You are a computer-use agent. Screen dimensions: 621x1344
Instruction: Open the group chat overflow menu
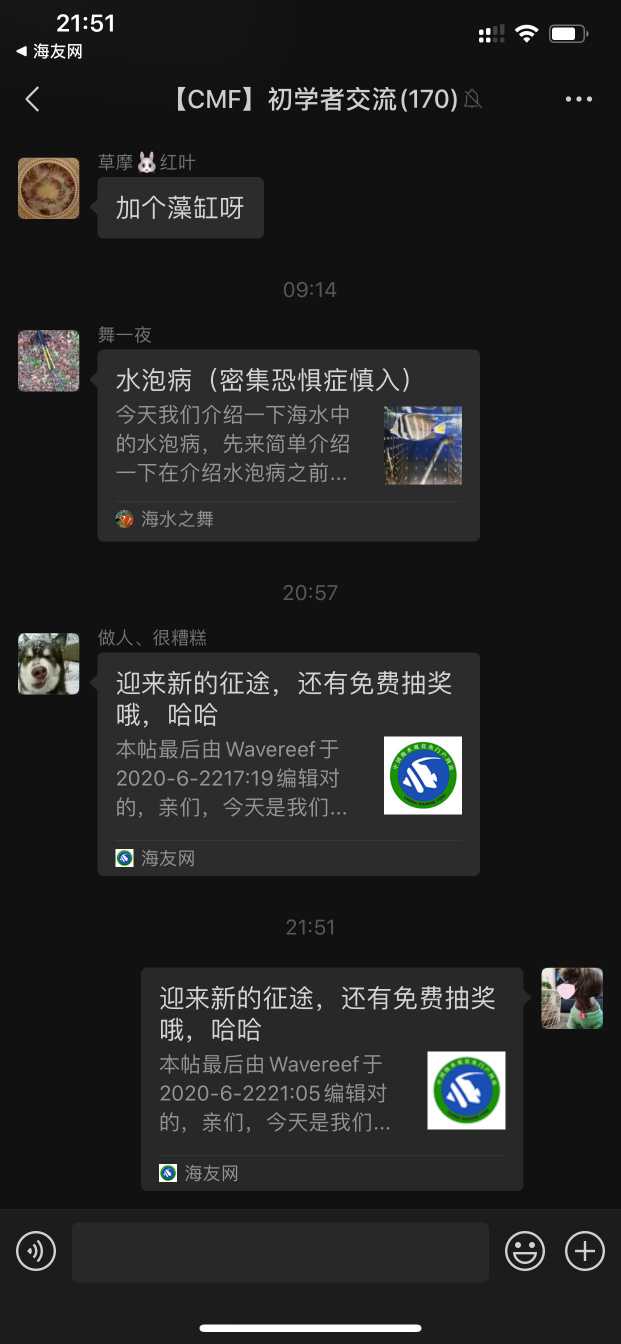(579, 99)
